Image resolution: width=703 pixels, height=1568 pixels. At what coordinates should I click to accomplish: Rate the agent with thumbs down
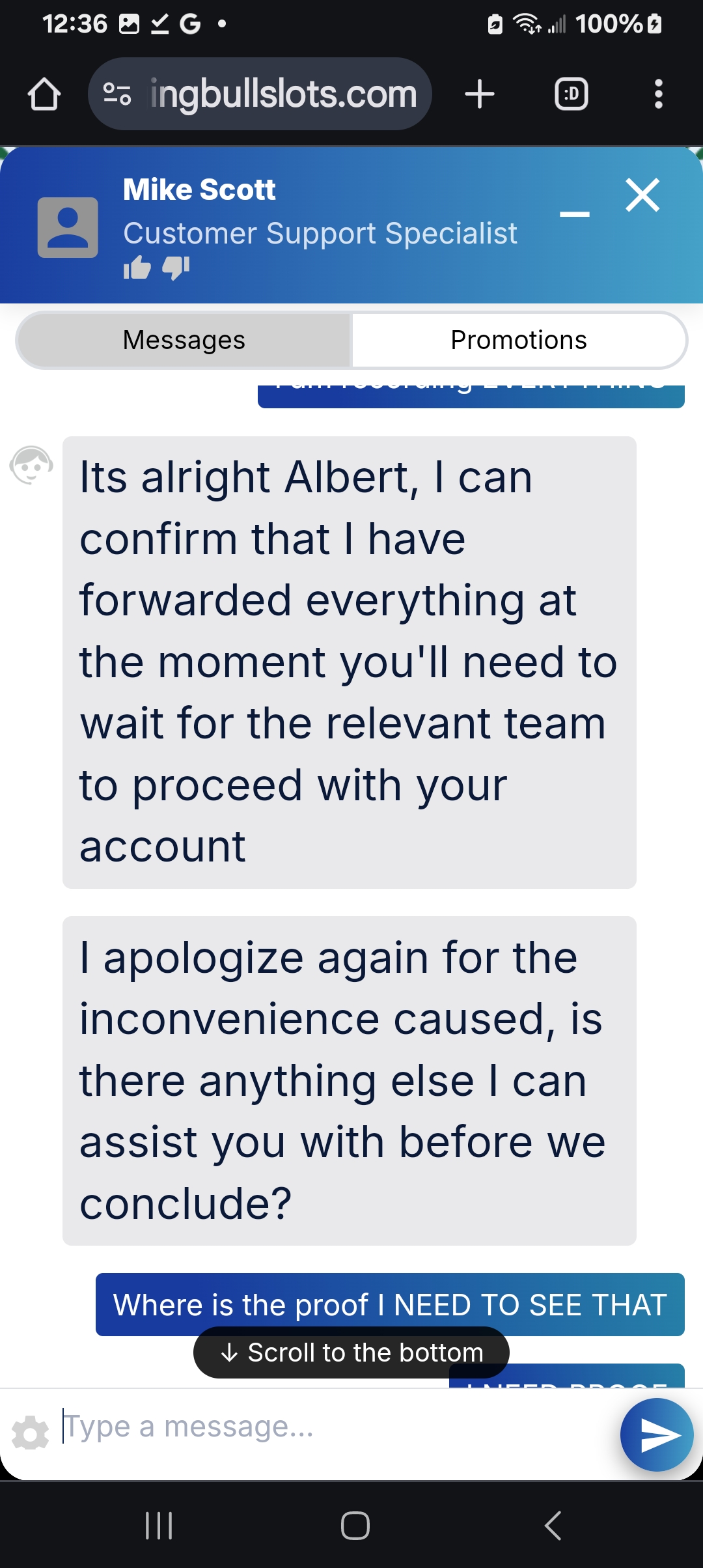pos(176,268)
